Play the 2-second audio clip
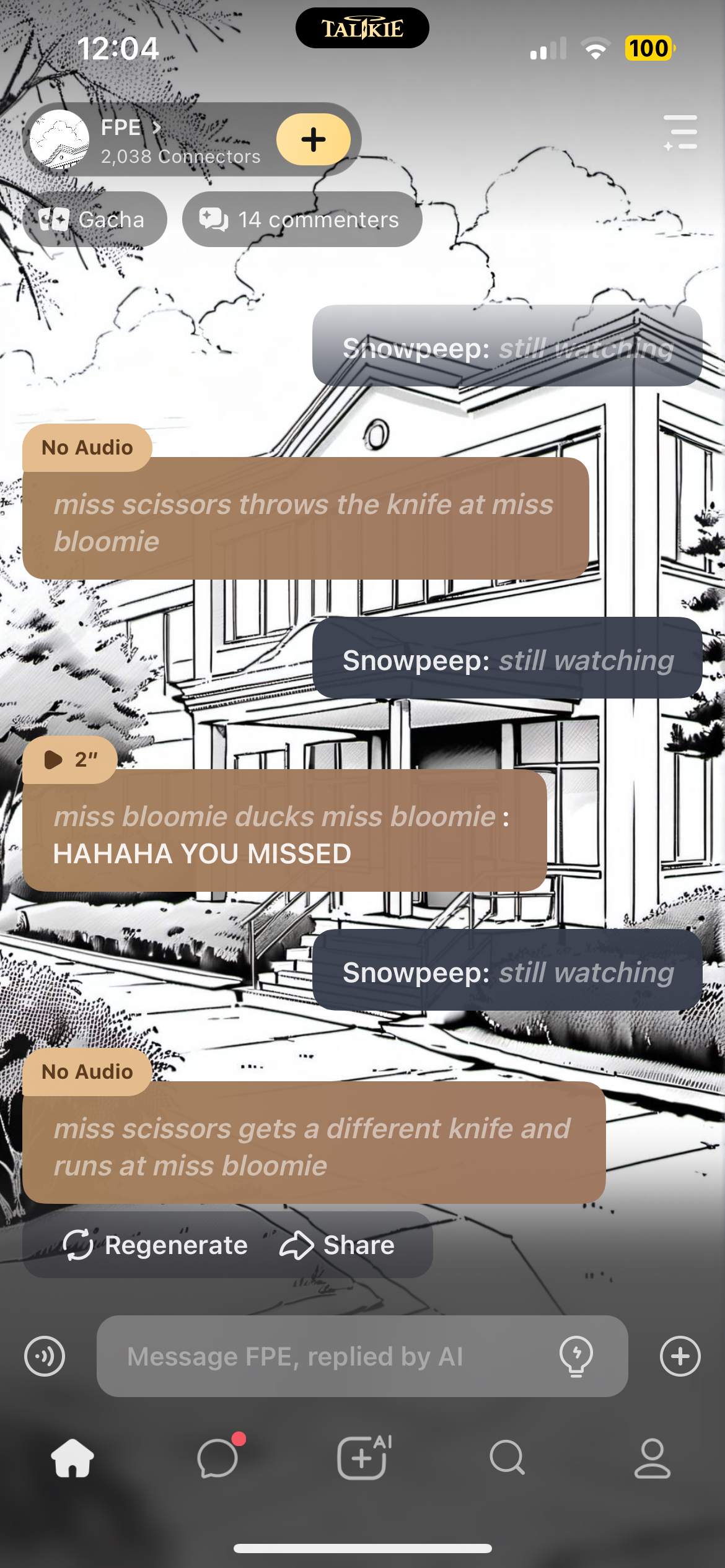The width and height of the screenshot is (725, 1568). coord(69,759)
